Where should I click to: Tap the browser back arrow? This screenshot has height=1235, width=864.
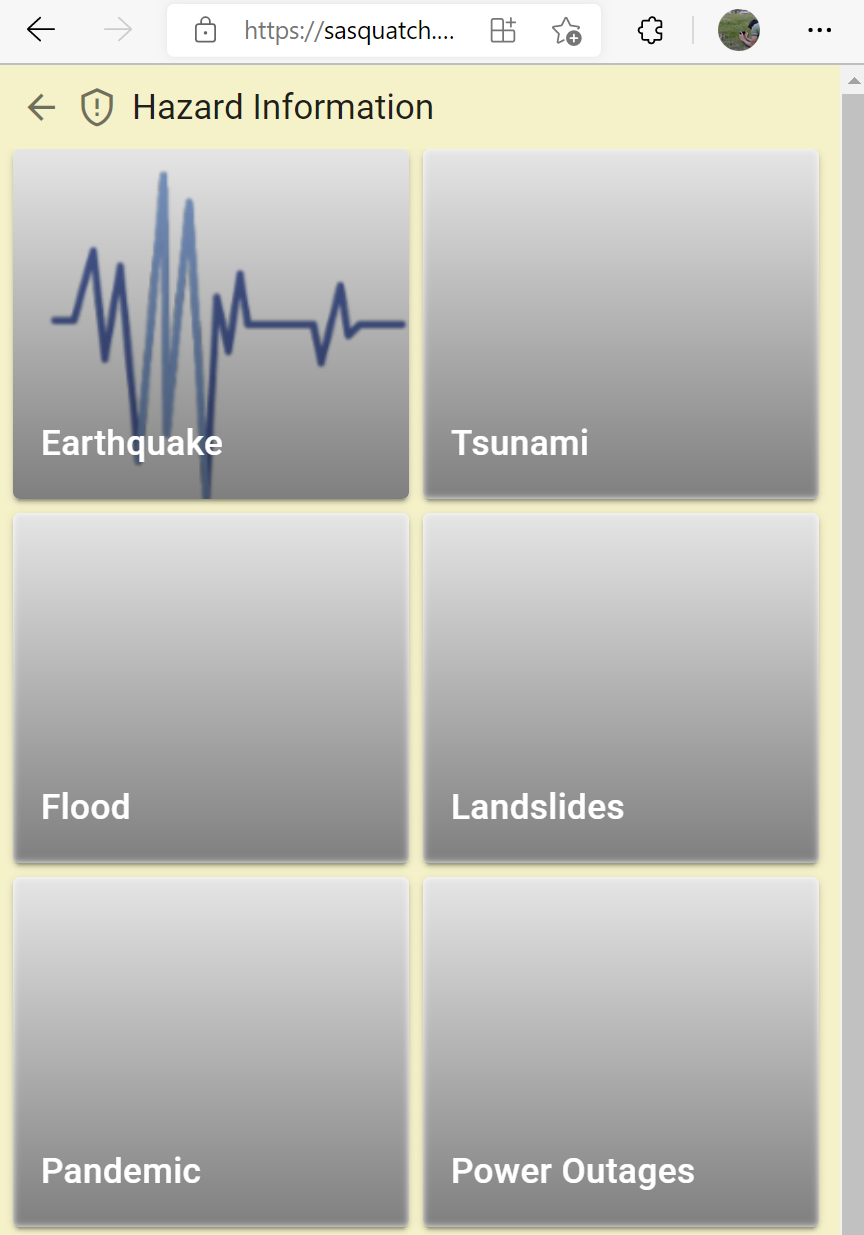coord(41,30)
